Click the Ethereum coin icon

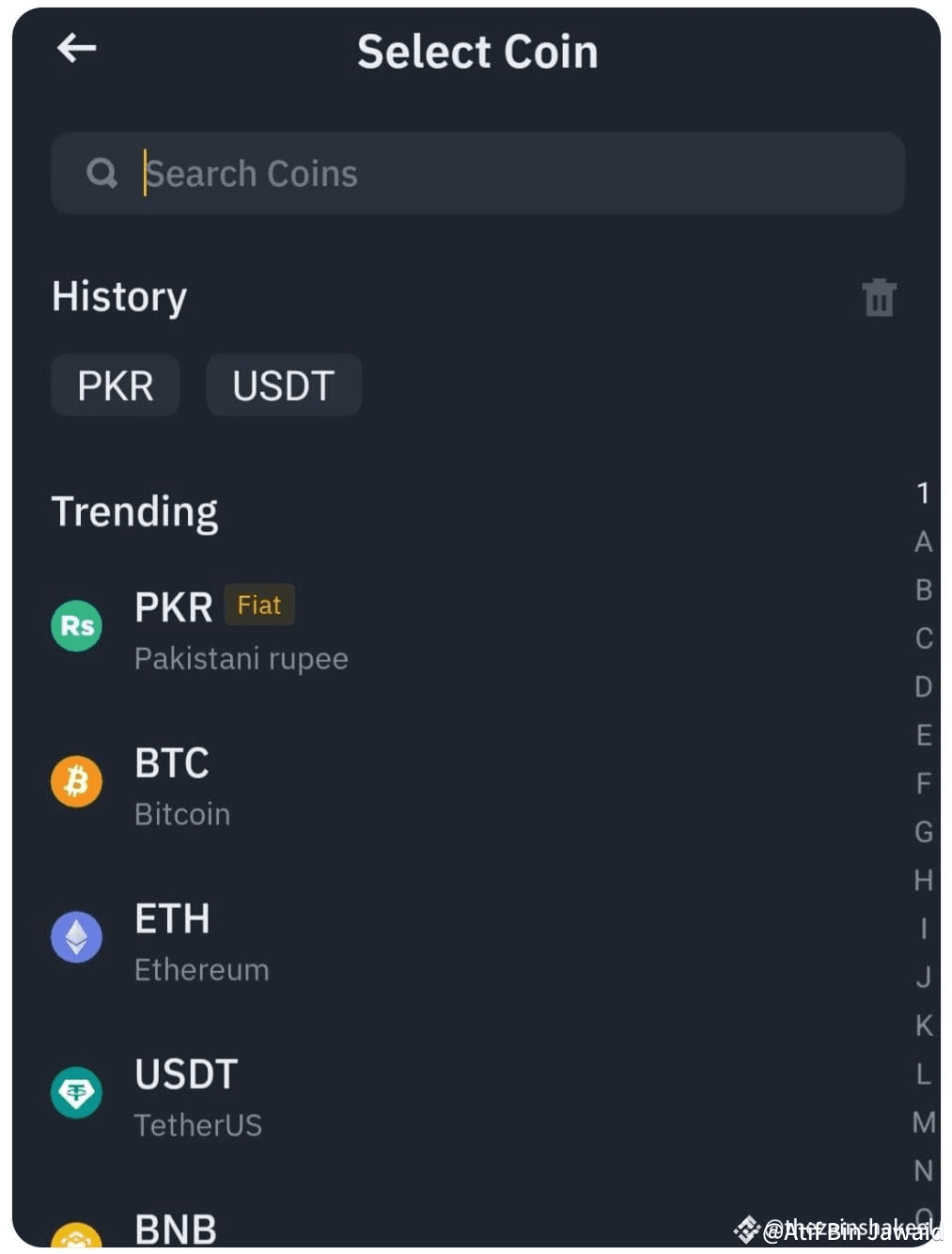pos(76,937)
